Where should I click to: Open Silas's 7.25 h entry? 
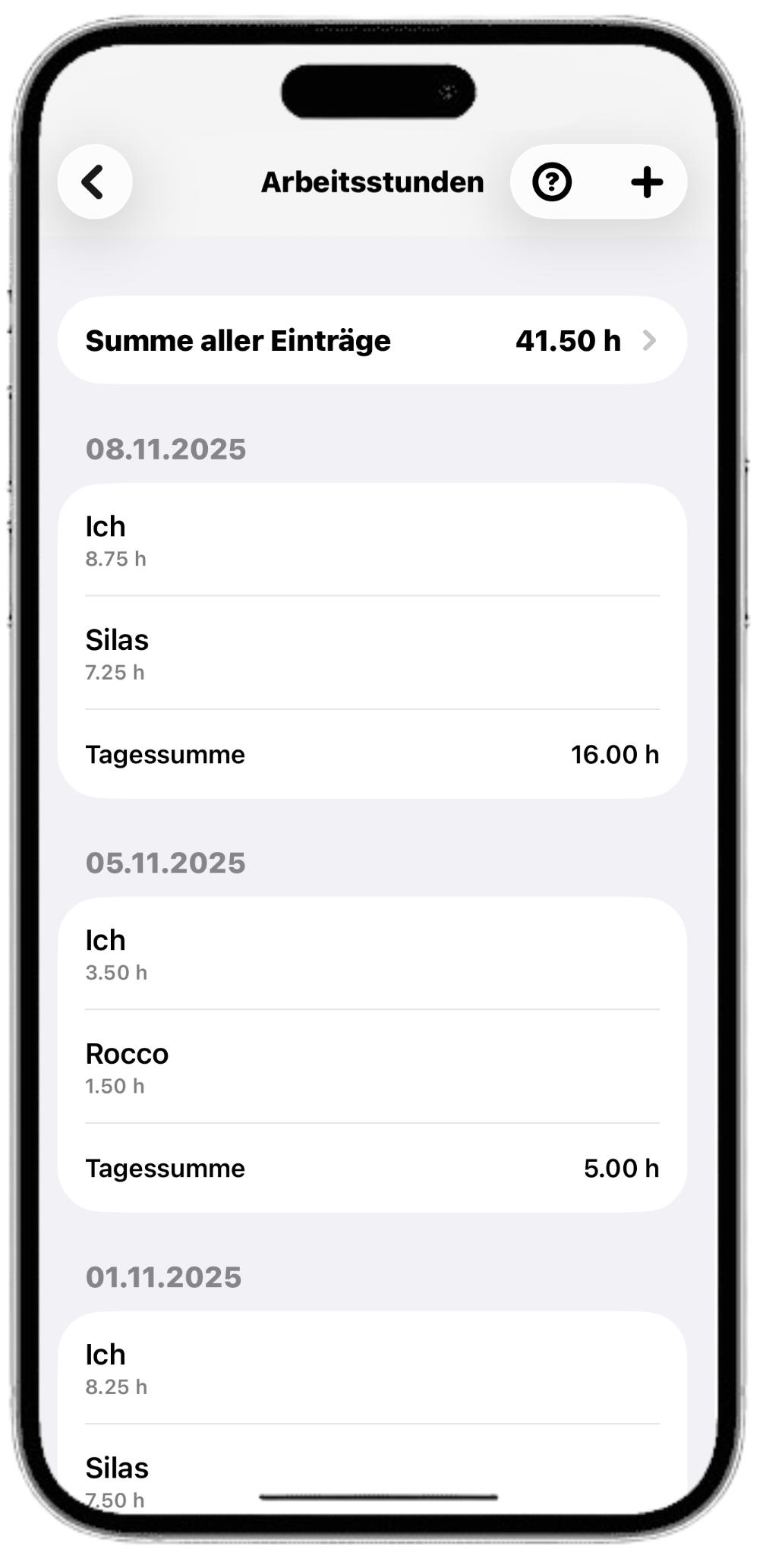[x=372, y=653]
